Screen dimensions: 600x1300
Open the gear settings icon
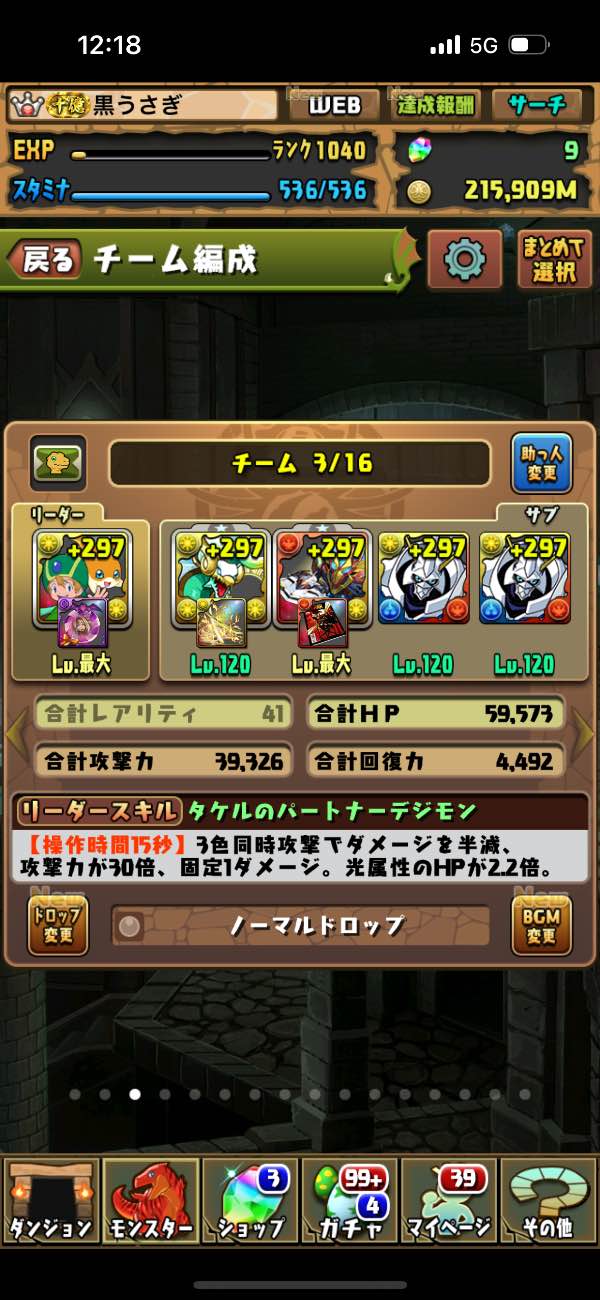pos(465,260)
